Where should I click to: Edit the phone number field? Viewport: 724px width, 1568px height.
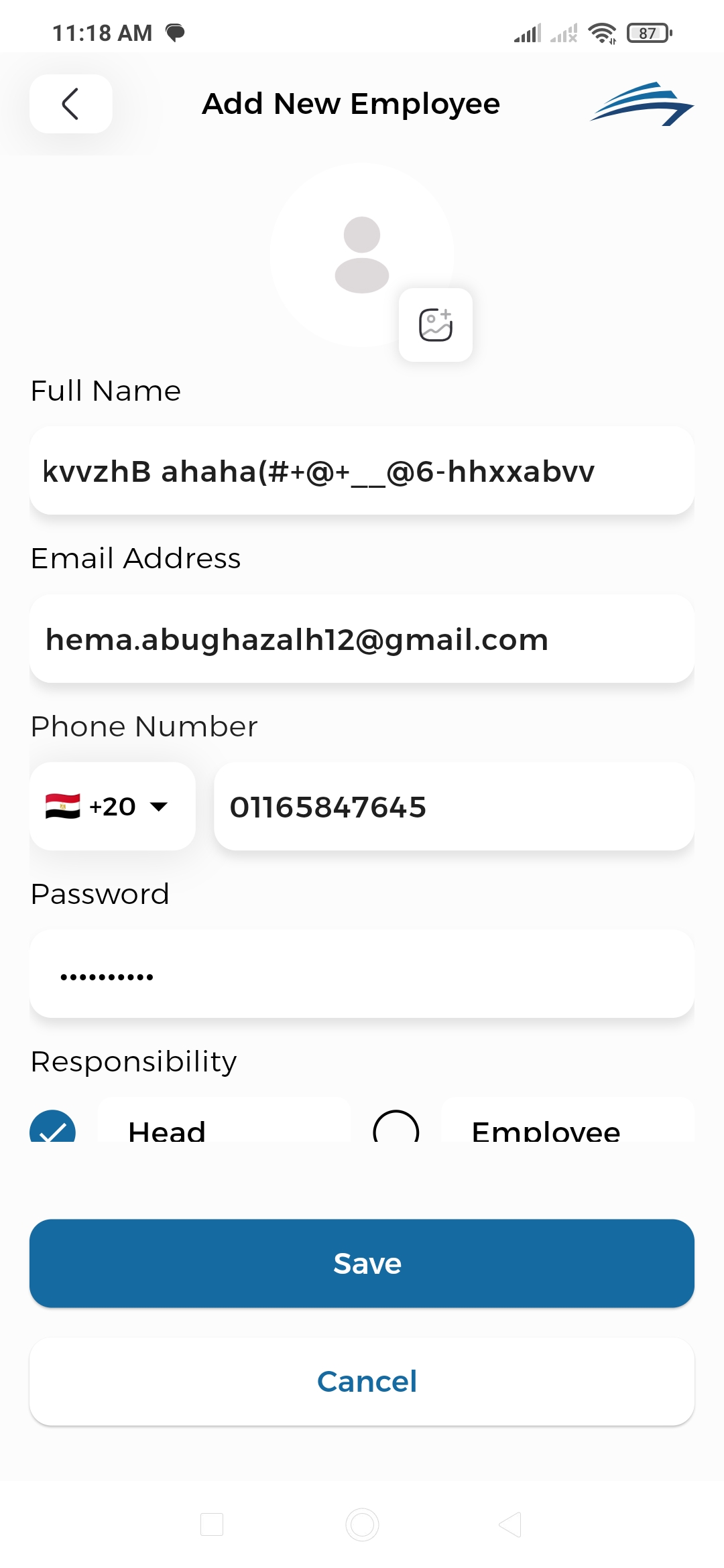click(453, 807)
